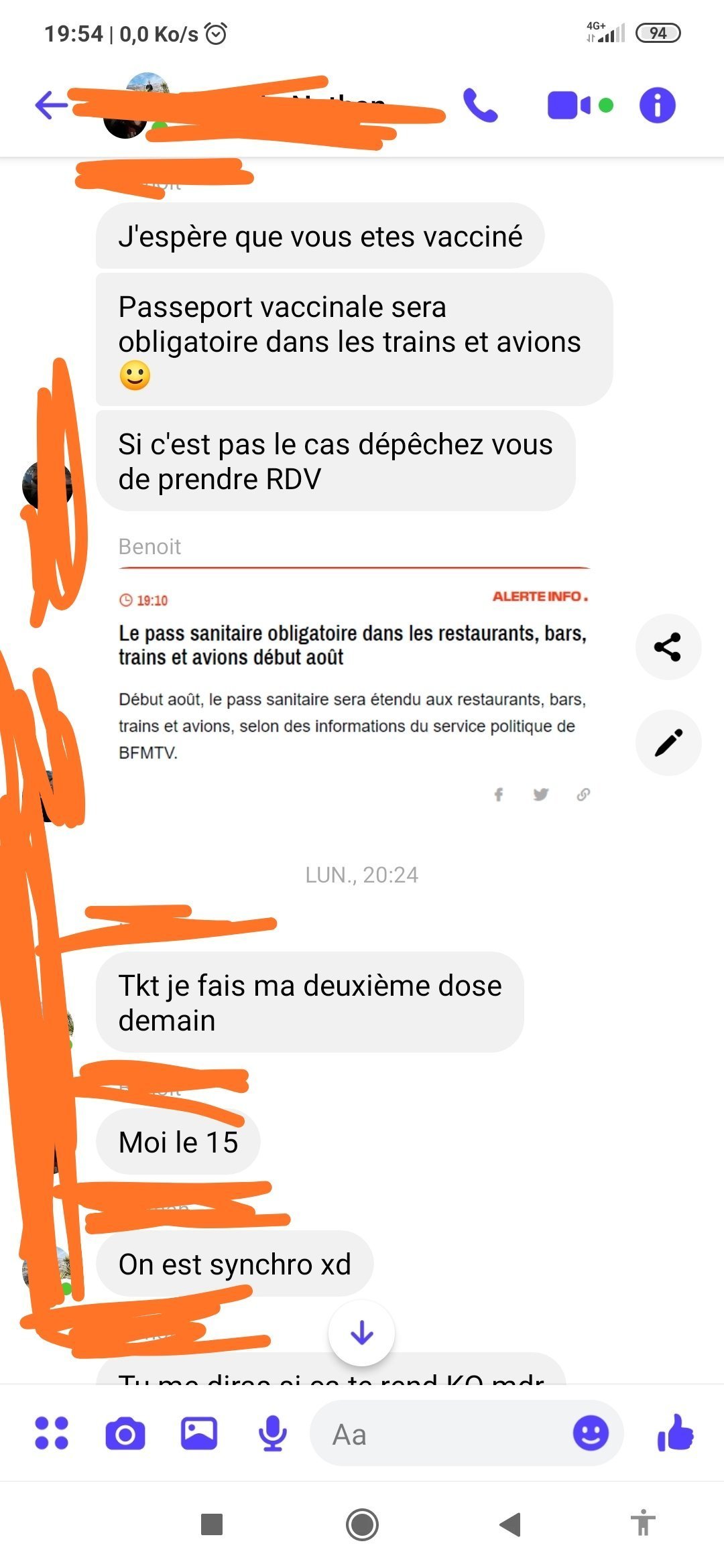Jump to the latest messages
The width and height of the screenshot is (724, 1568).
[361, 1333]
